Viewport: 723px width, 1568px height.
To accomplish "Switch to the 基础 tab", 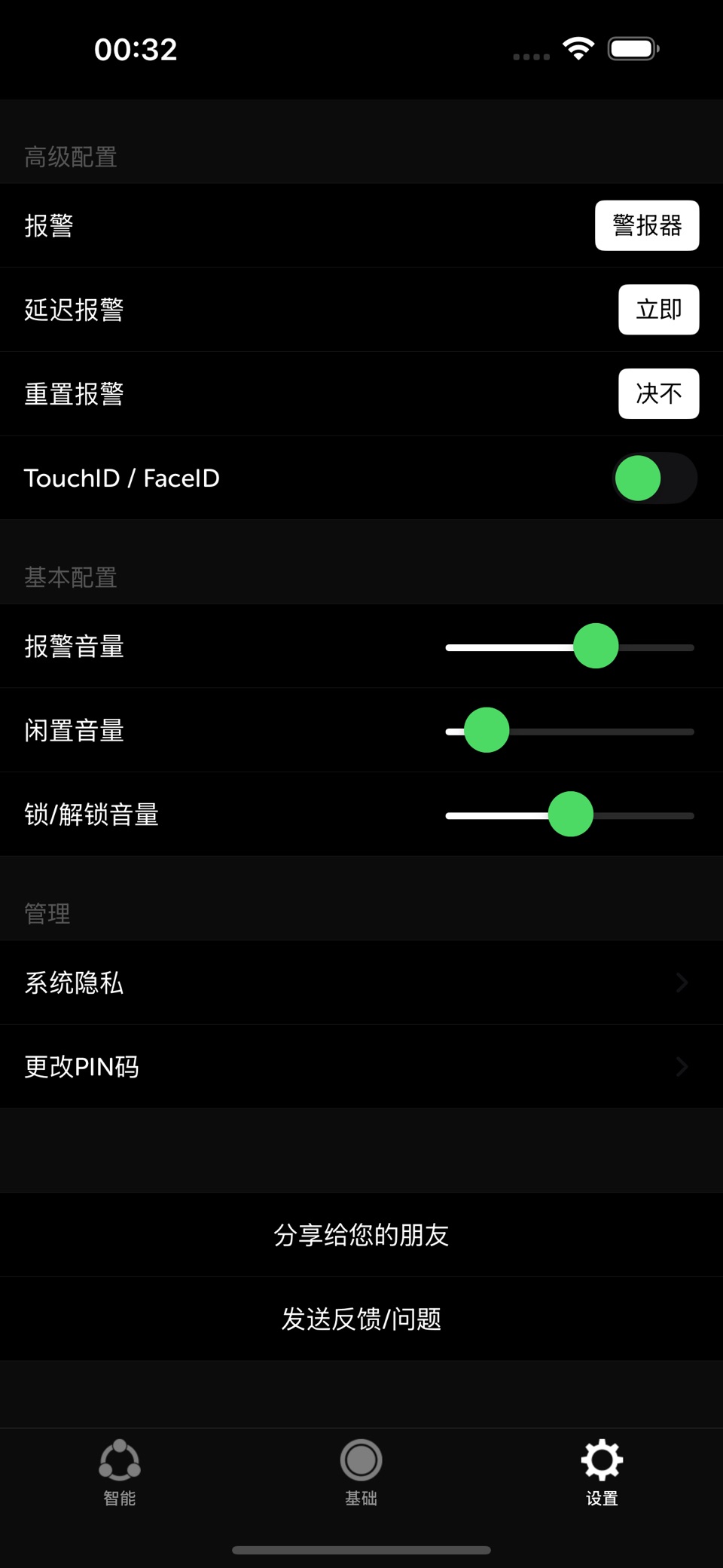I will [361, 1473].
